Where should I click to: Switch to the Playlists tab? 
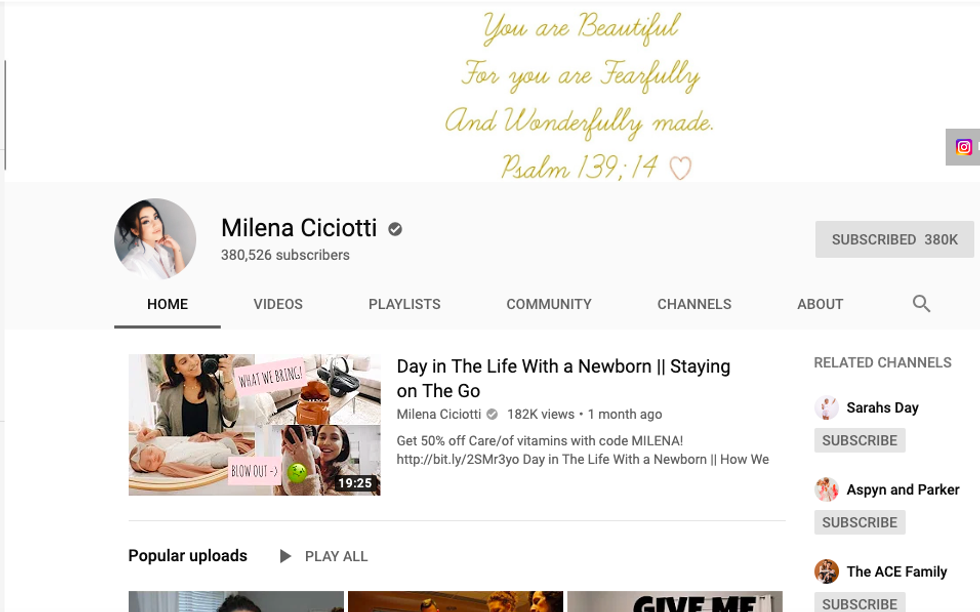(404, 304)
